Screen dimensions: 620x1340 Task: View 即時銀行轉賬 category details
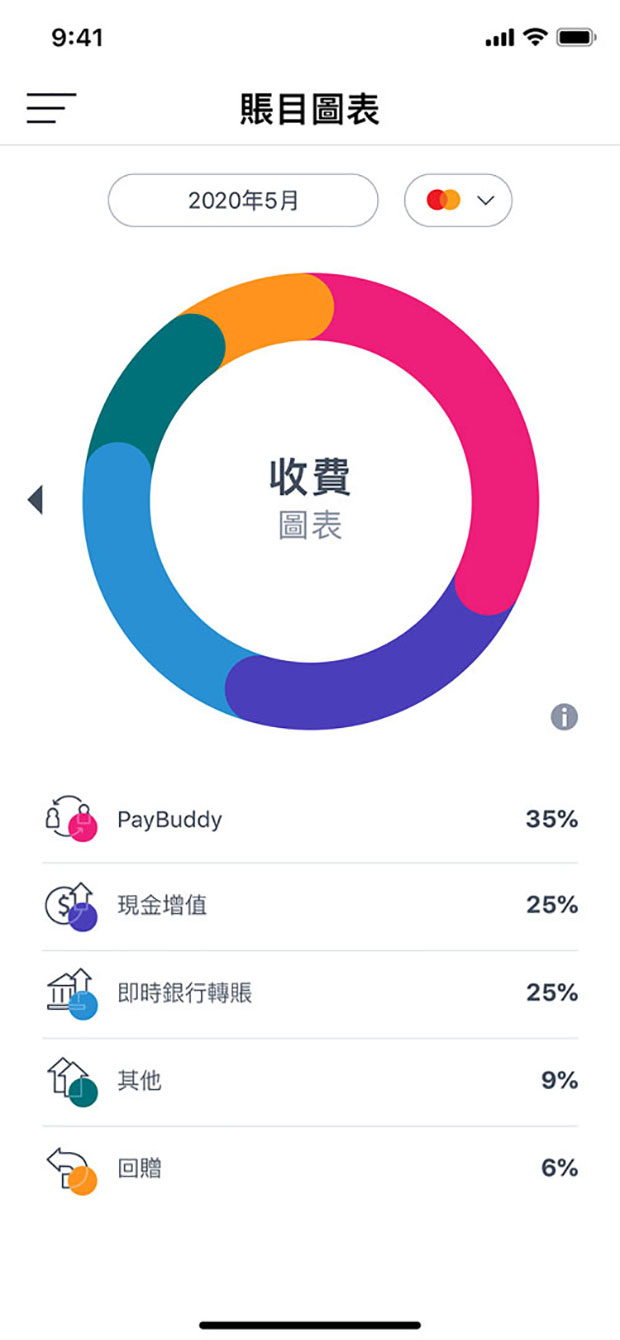310,993
